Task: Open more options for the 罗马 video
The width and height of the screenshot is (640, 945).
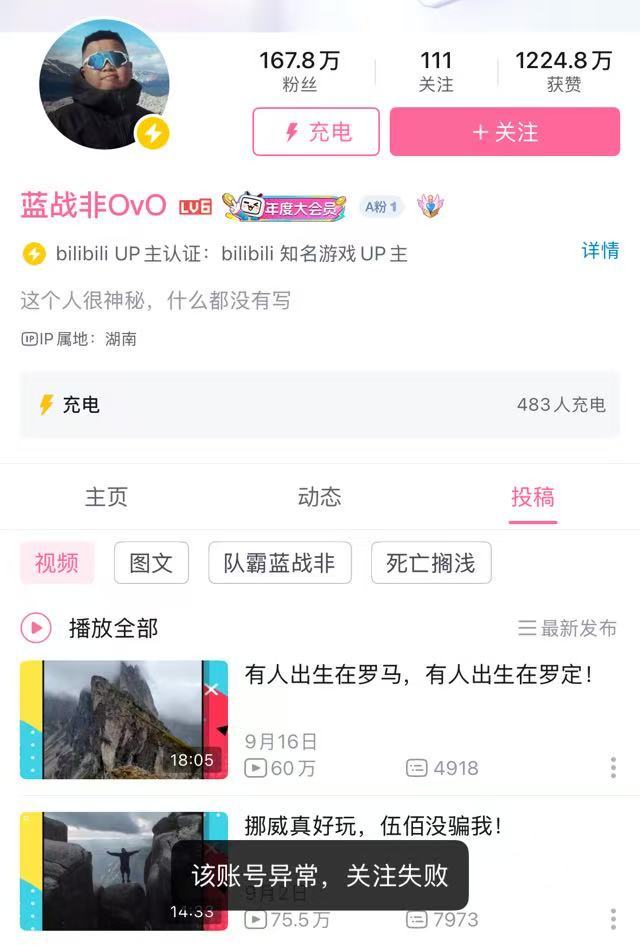Action: point(613,768)
